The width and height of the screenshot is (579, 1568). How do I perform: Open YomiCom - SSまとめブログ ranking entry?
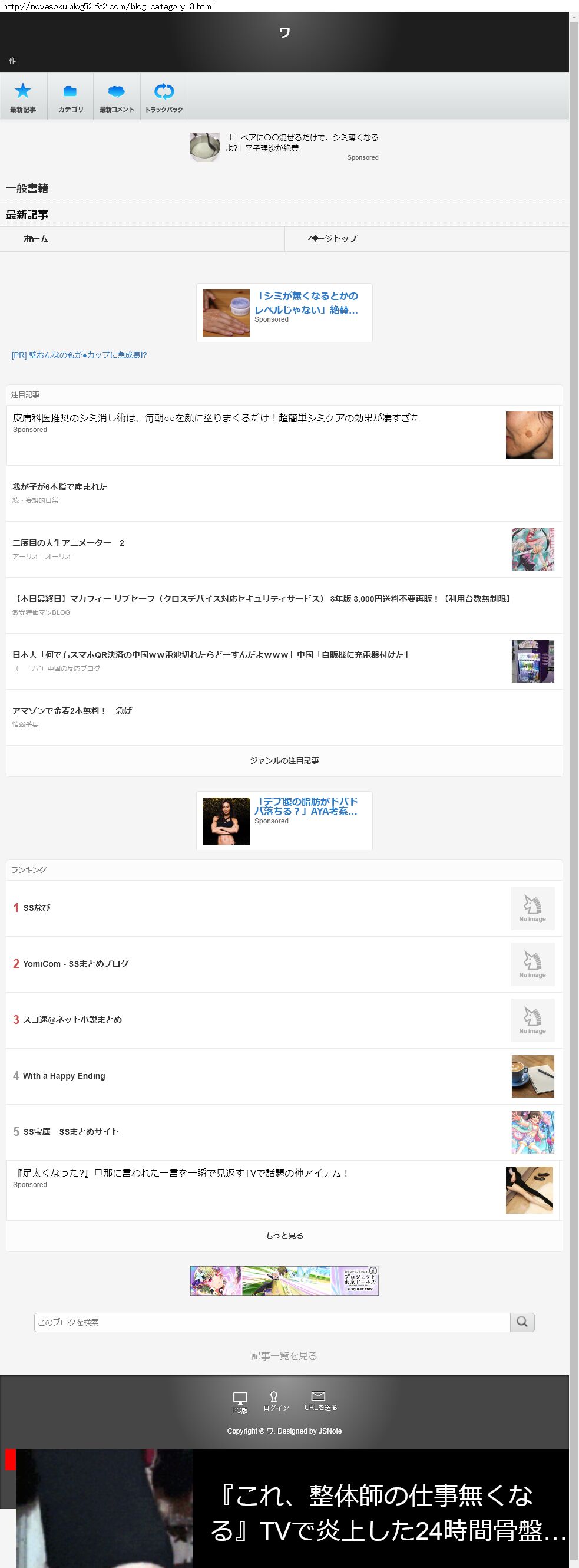tap(75, 964)
